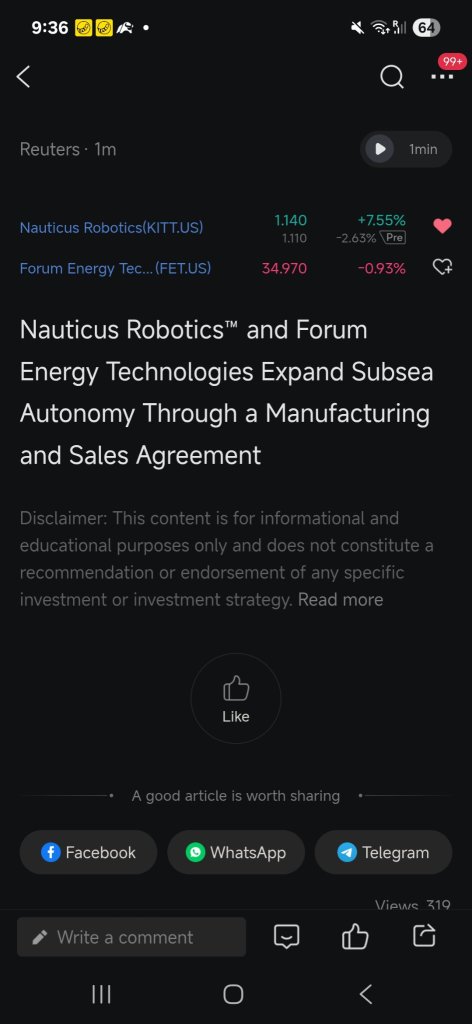Open Nauticus Robotics(KITT.US) stock
472x1024 pixels.
112,228
